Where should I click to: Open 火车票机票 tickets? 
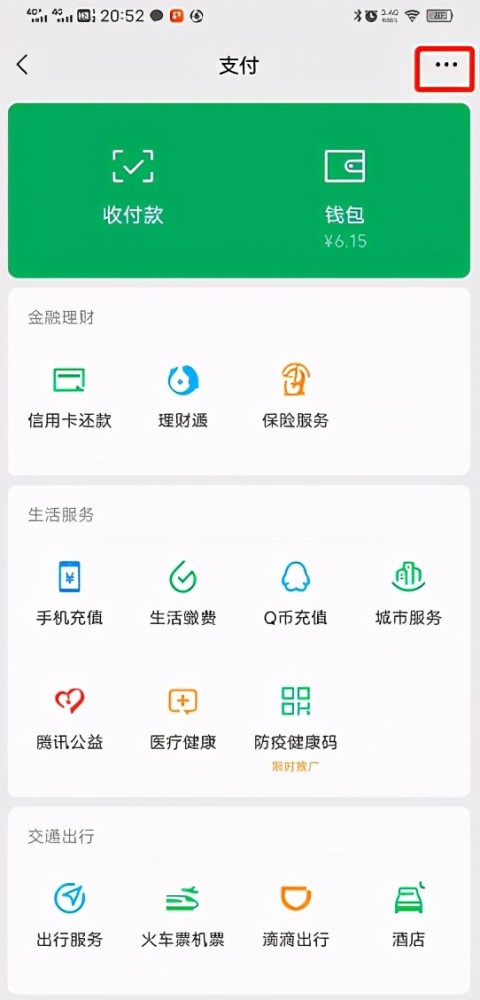(183, 916)
